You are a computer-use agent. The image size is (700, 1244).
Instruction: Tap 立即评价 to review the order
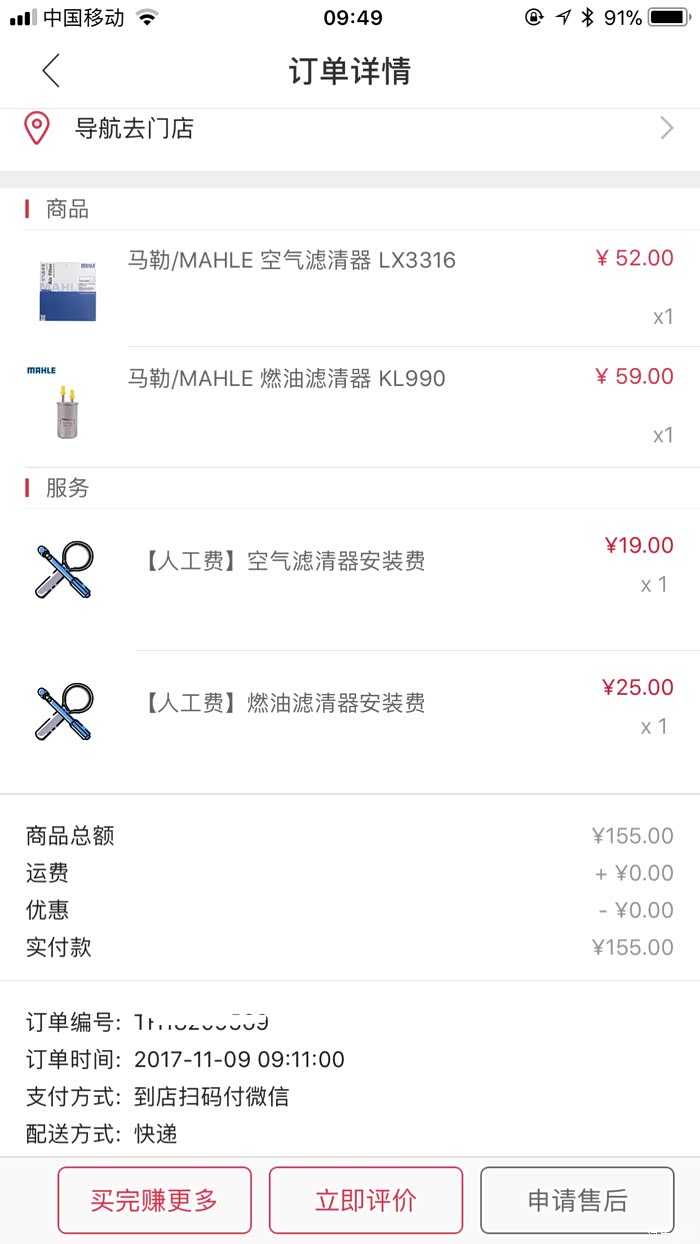point(366,1200)
